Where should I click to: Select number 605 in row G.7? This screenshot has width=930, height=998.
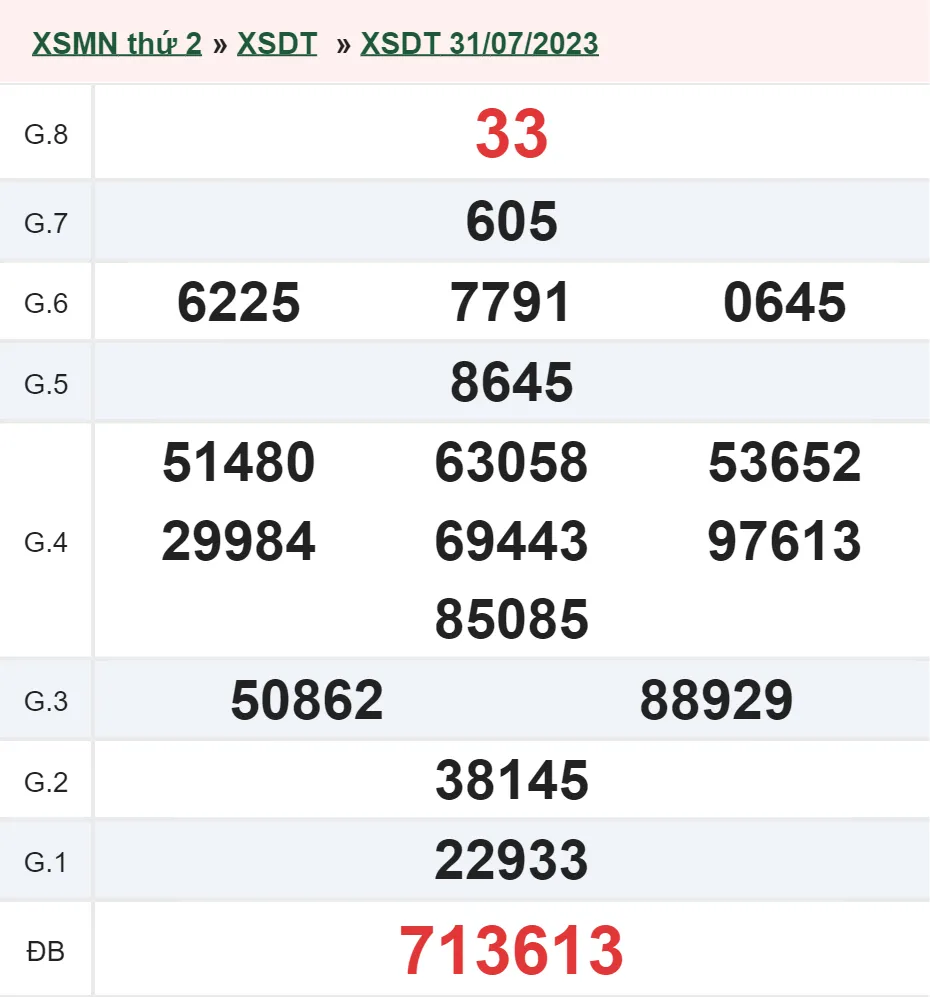pos(512,222)
